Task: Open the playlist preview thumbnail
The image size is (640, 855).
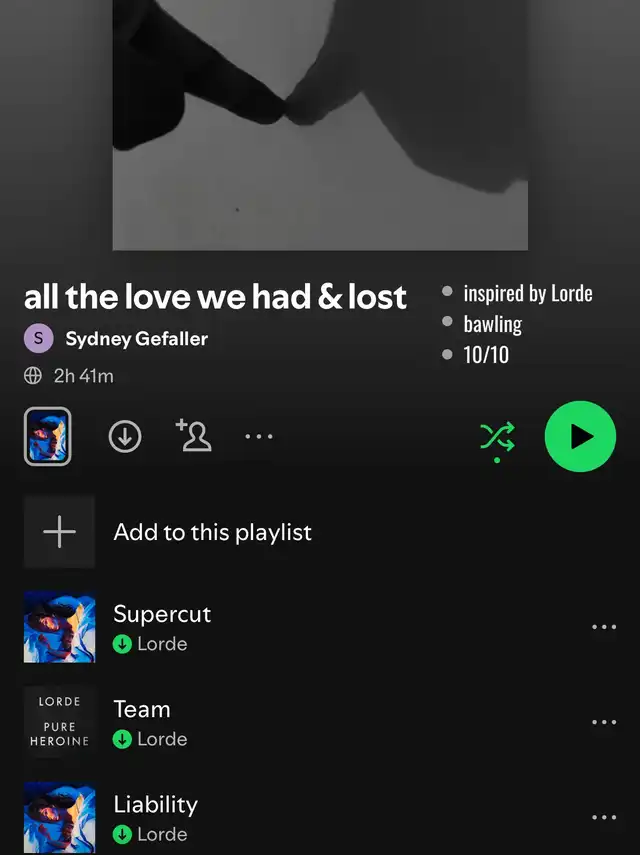Action: 47,436
